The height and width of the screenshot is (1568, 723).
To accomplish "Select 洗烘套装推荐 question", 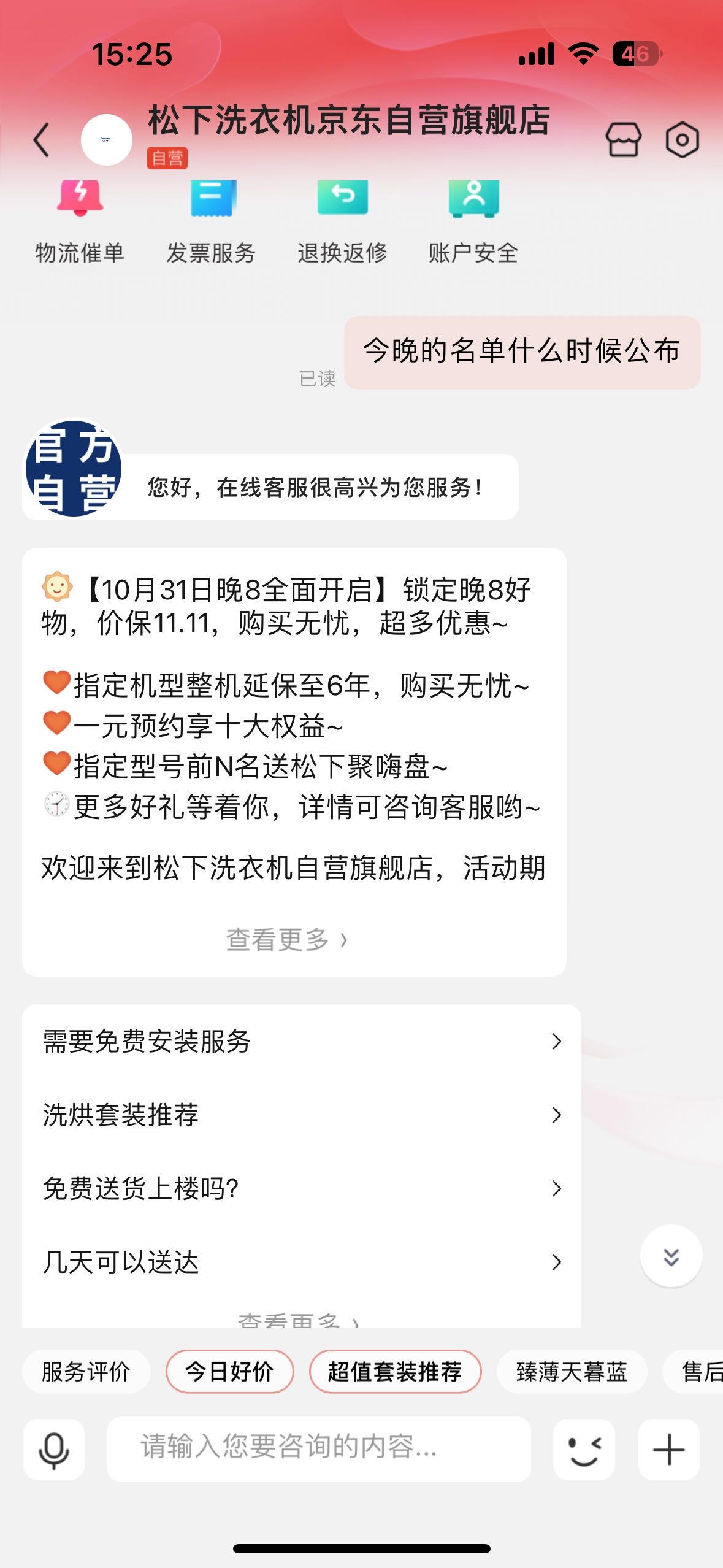I will (x=300, y=1115).
